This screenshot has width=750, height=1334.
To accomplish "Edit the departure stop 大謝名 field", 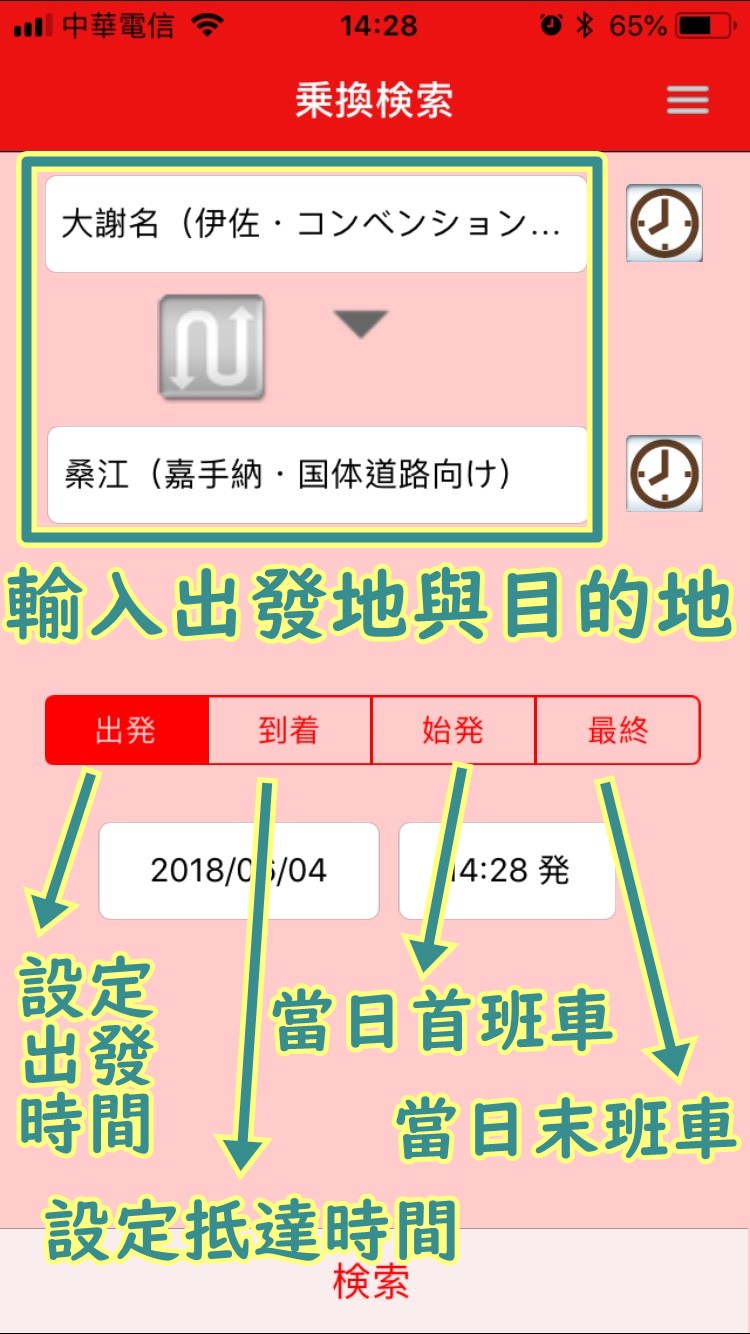I will coord(316,224).
